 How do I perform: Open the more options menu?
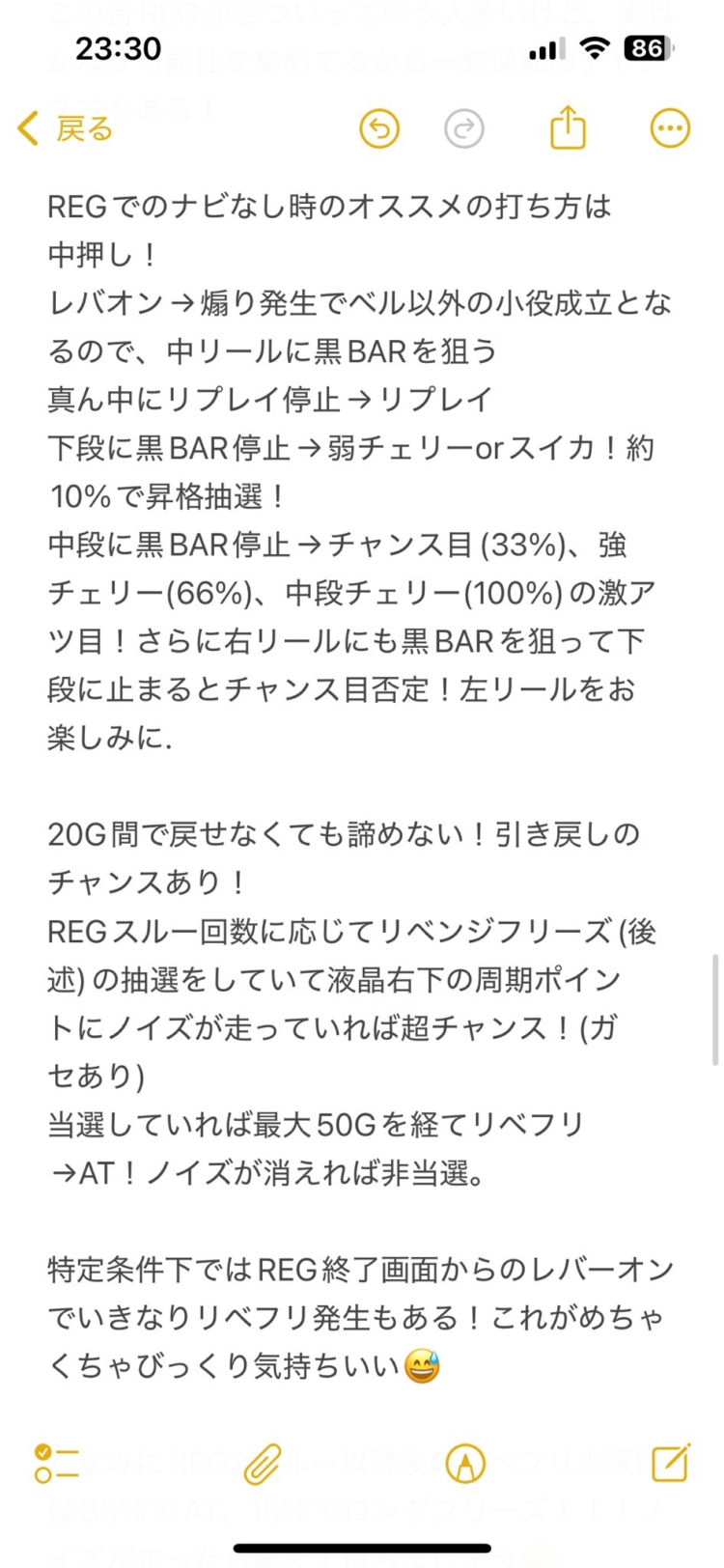point(669,128)
